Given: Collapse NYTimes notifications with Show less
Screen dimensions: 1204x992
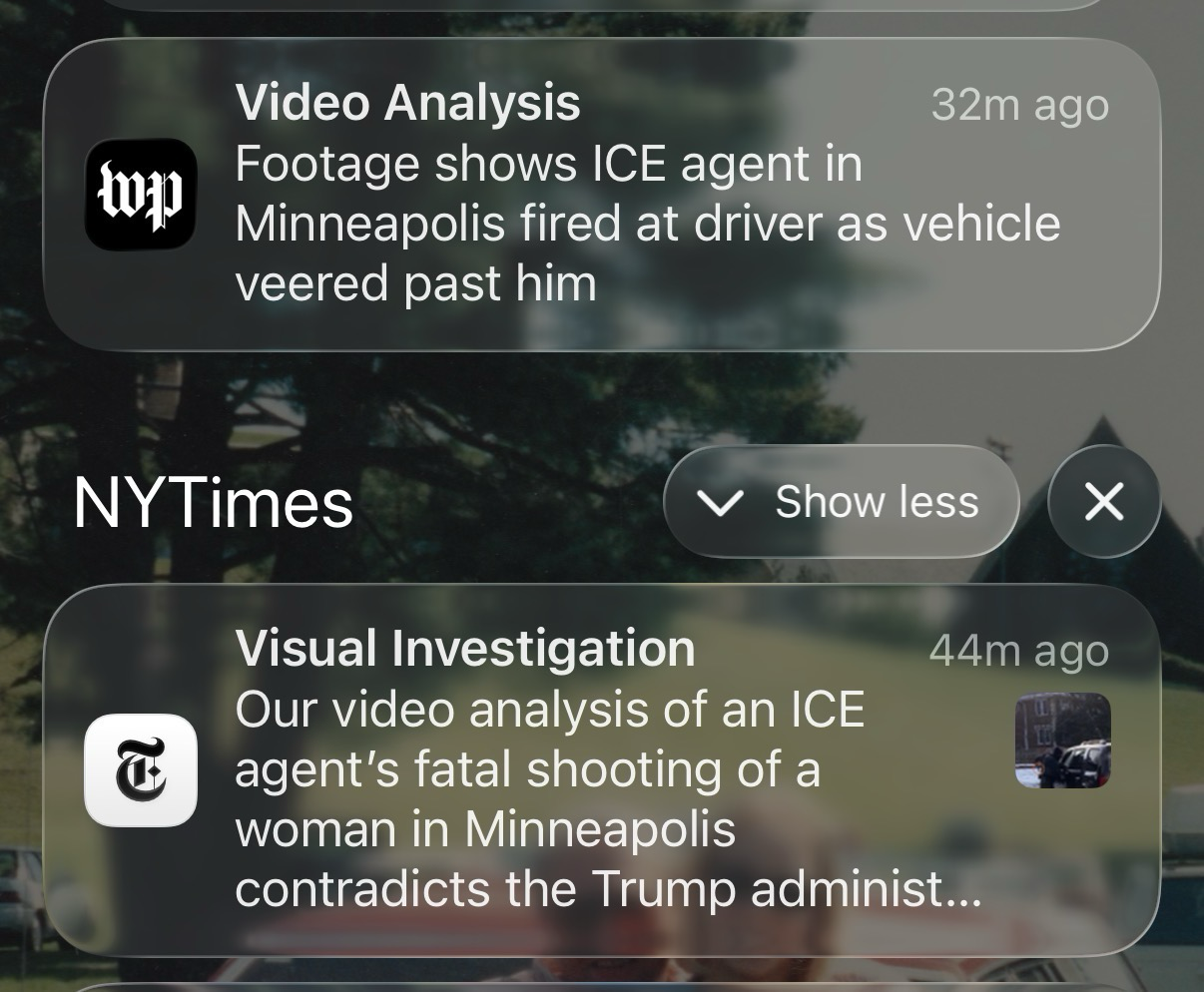Looking at the screenshot, I should click(x=841, y=501).
